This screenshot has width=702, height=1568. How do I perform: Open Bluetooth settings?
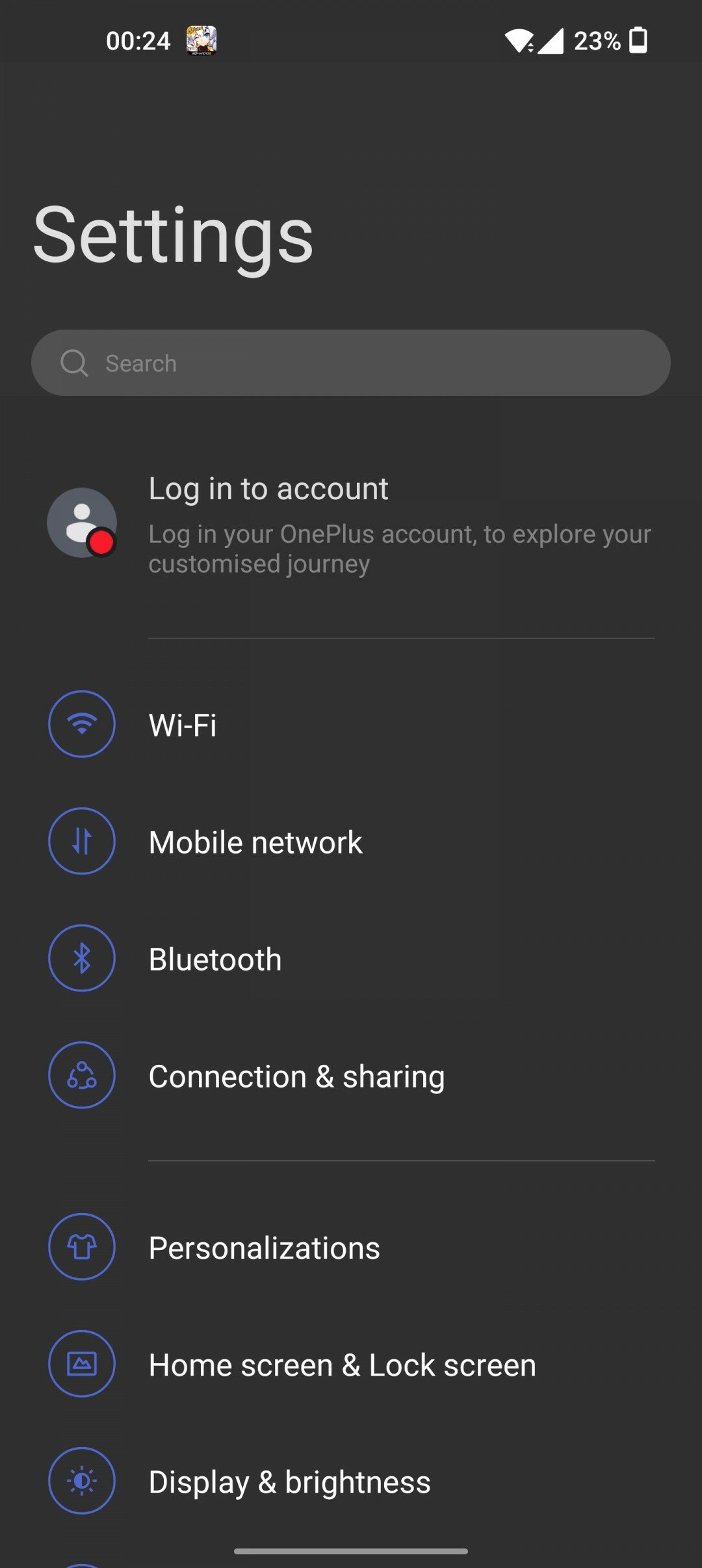click(351, 958)
